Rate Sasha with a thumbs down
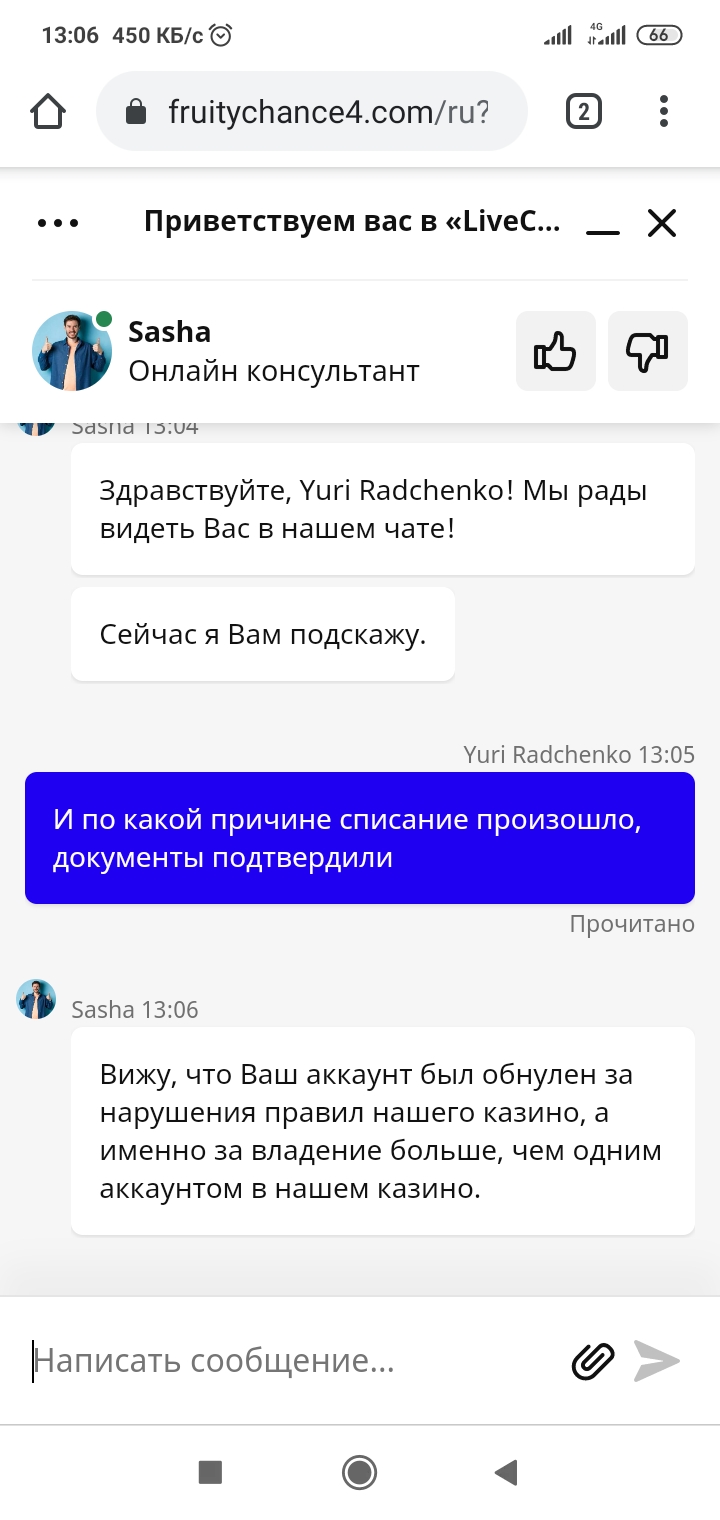720x1520 pixels. [x=647, y=351]
